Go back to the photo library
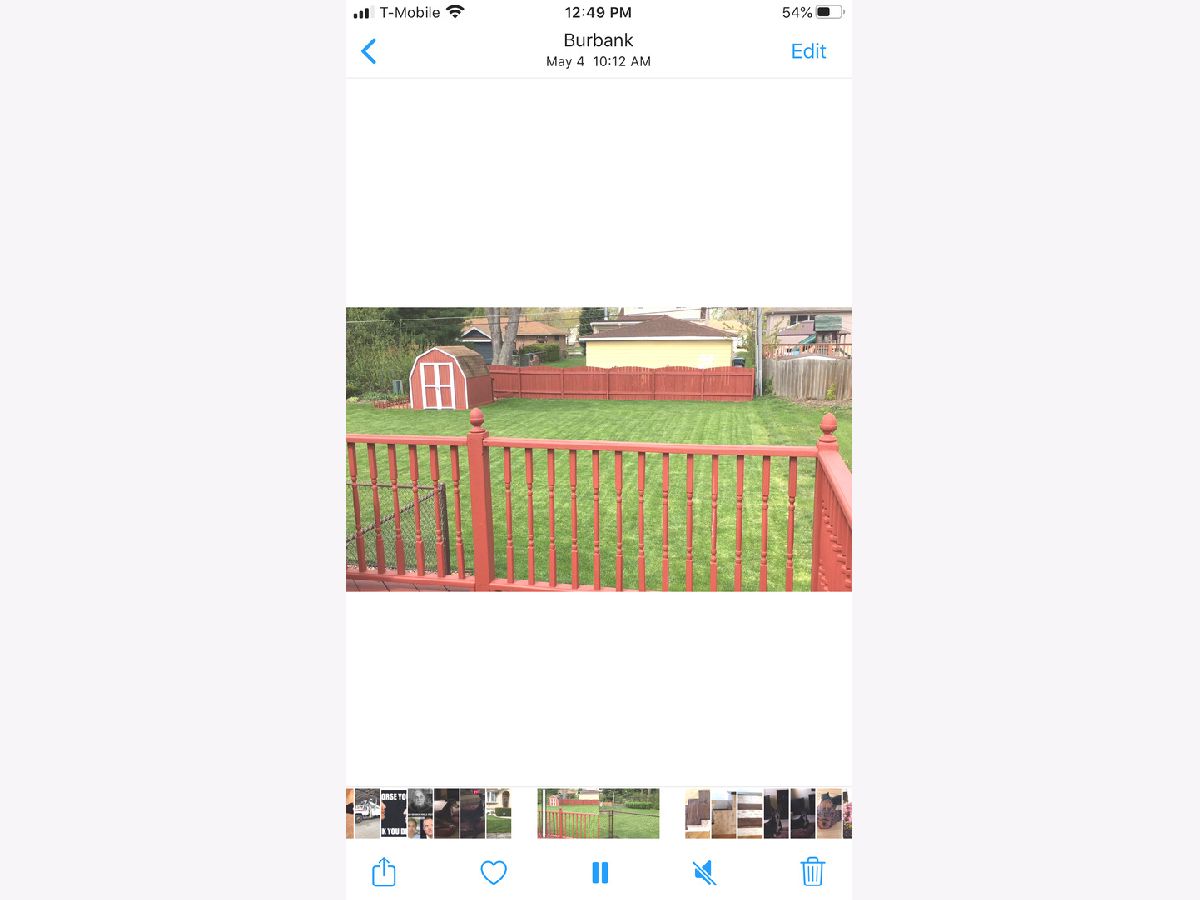1200x900 pixels. click(x=369, y=51)
